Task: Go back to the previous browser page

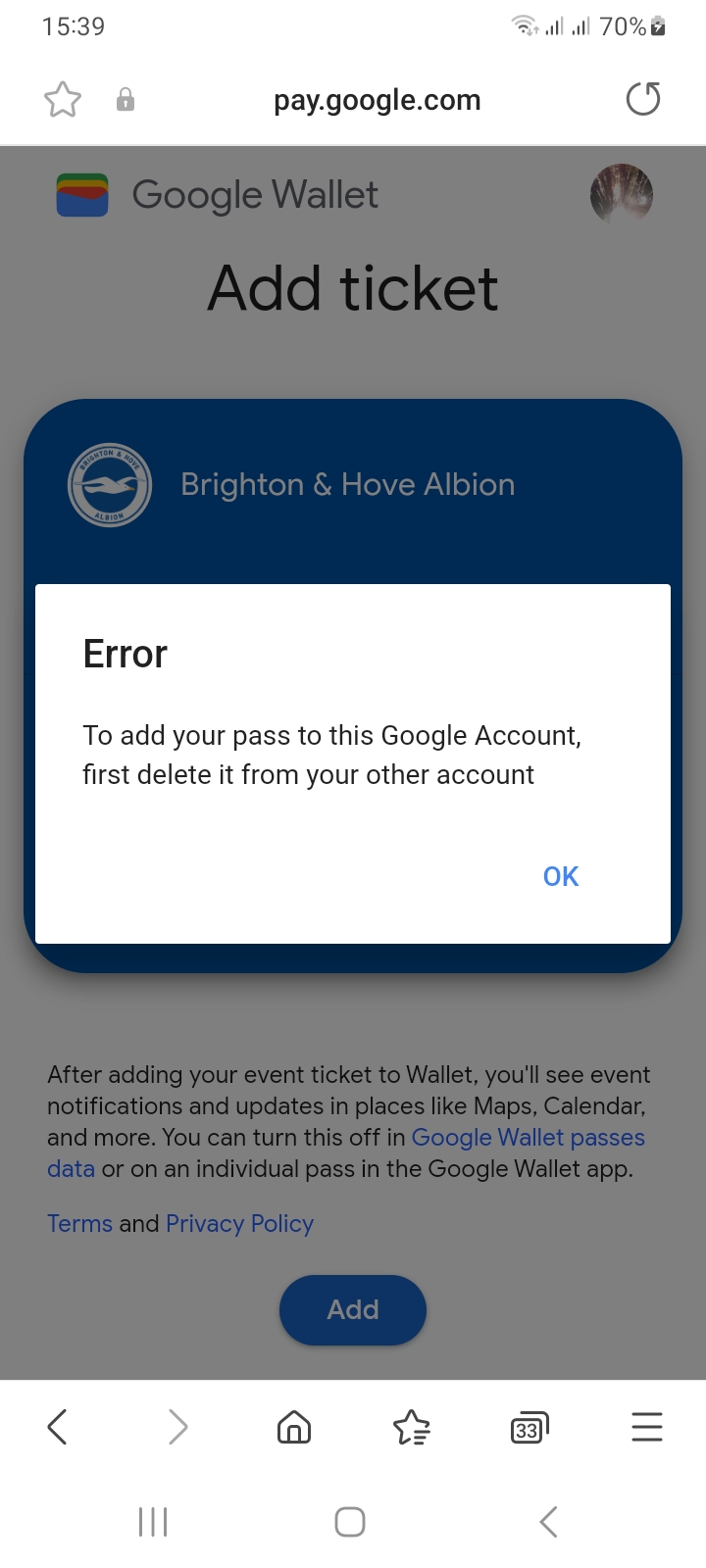Action: pyautogui.click(x=58, y=1427)
